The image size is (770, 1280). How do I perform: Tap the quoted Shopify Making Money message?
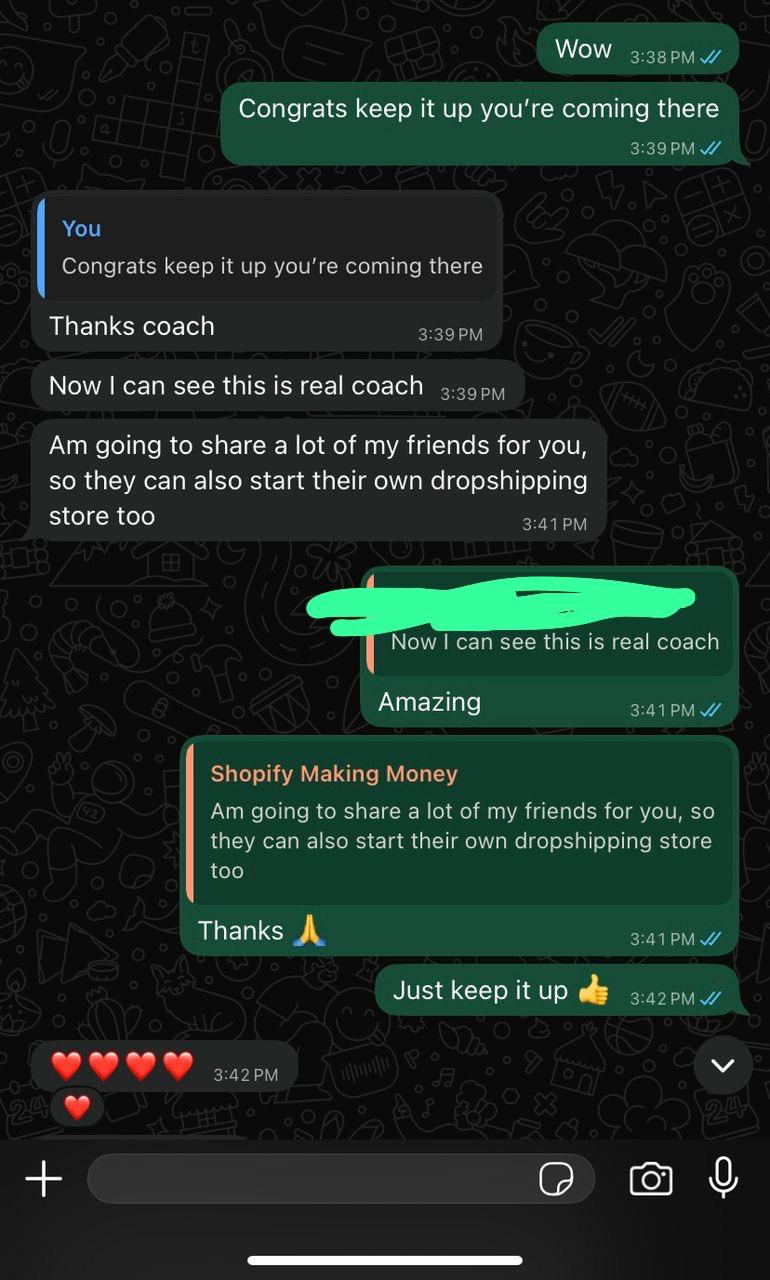tap(461, 821)
